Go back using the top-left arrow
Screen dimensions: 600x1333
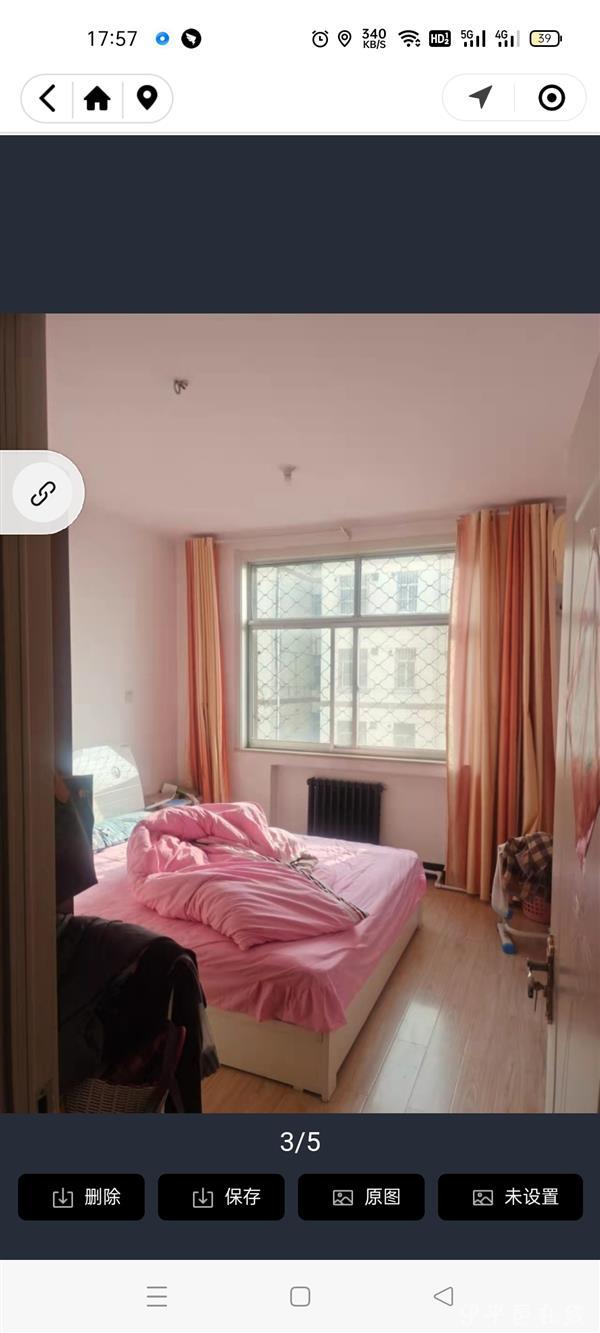[x=47, y=98]
